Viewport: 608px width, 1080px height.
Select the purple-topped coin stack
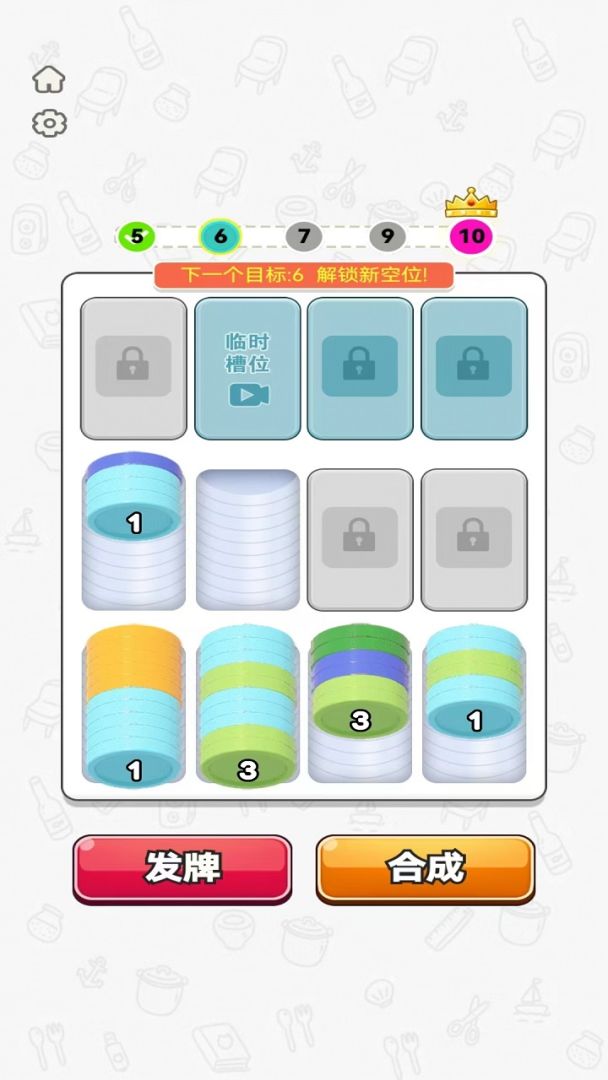point(134,532)
